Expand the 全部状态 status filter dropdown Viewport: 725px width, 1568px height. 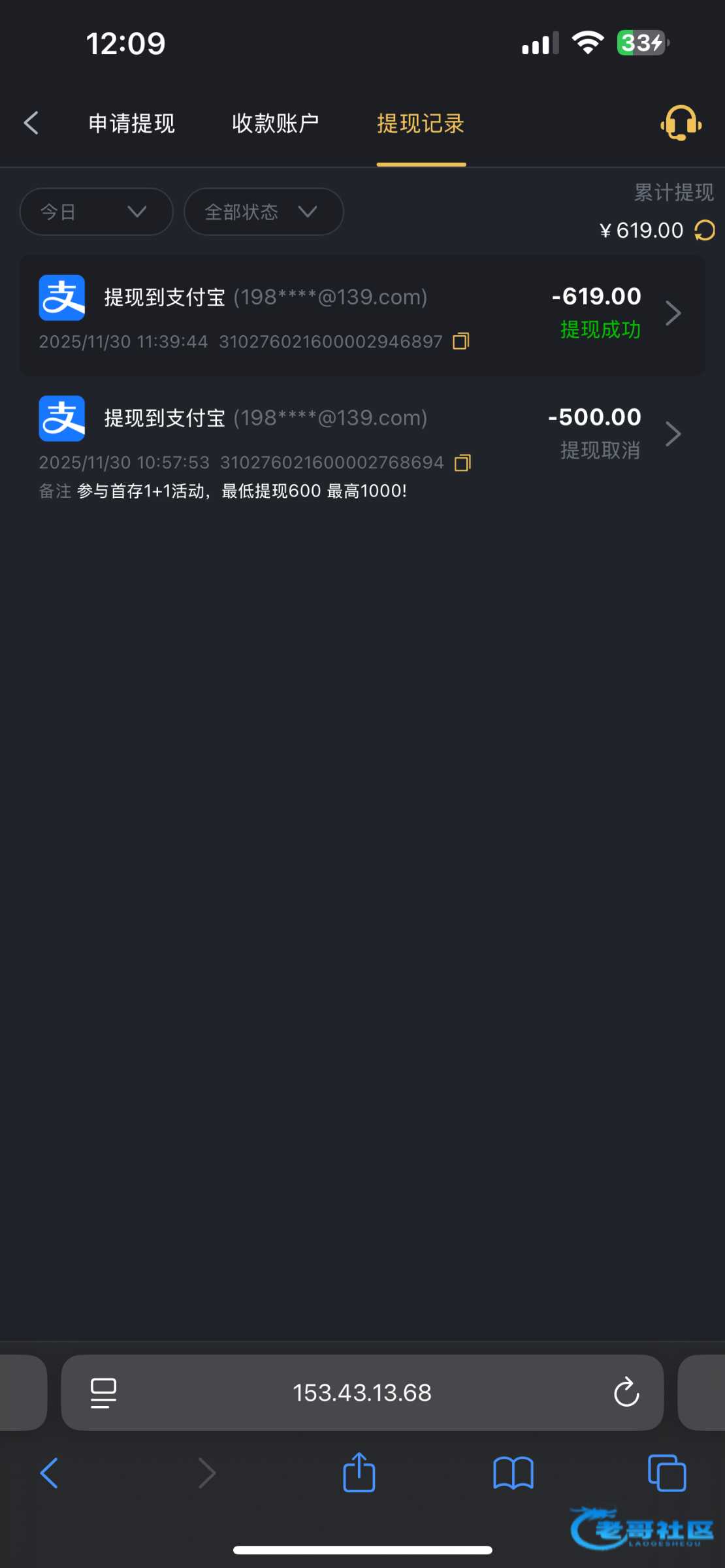pos(263,212)
